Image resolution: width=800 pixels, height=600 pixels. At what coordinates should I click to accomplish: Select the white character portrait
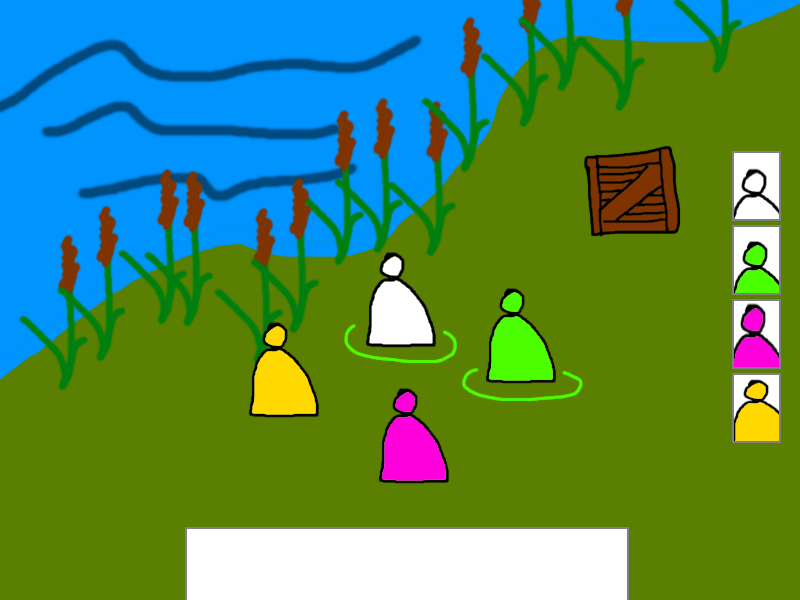pyautogui.click(x=756, y=186)
